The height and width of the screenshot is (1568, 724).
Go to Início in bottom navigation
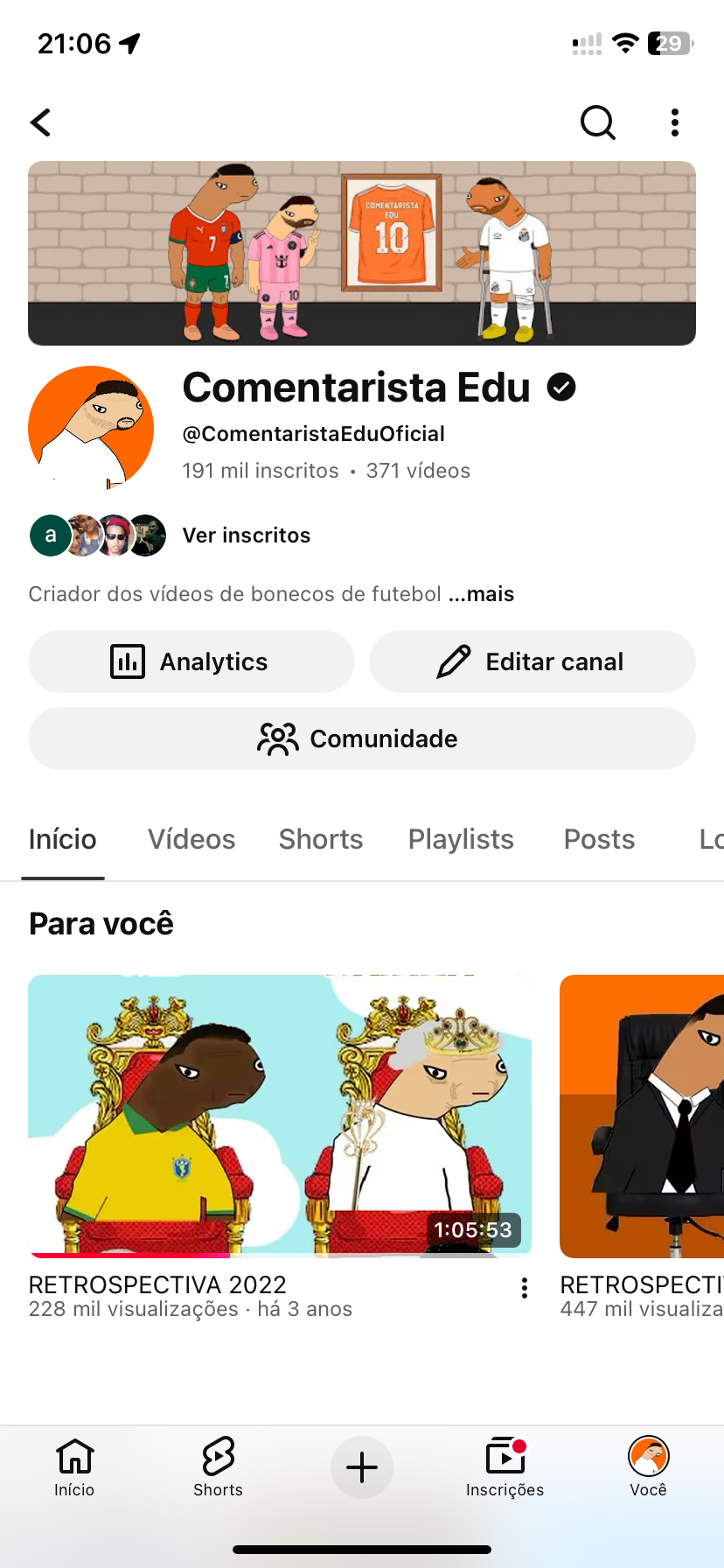click(74, 1466)
